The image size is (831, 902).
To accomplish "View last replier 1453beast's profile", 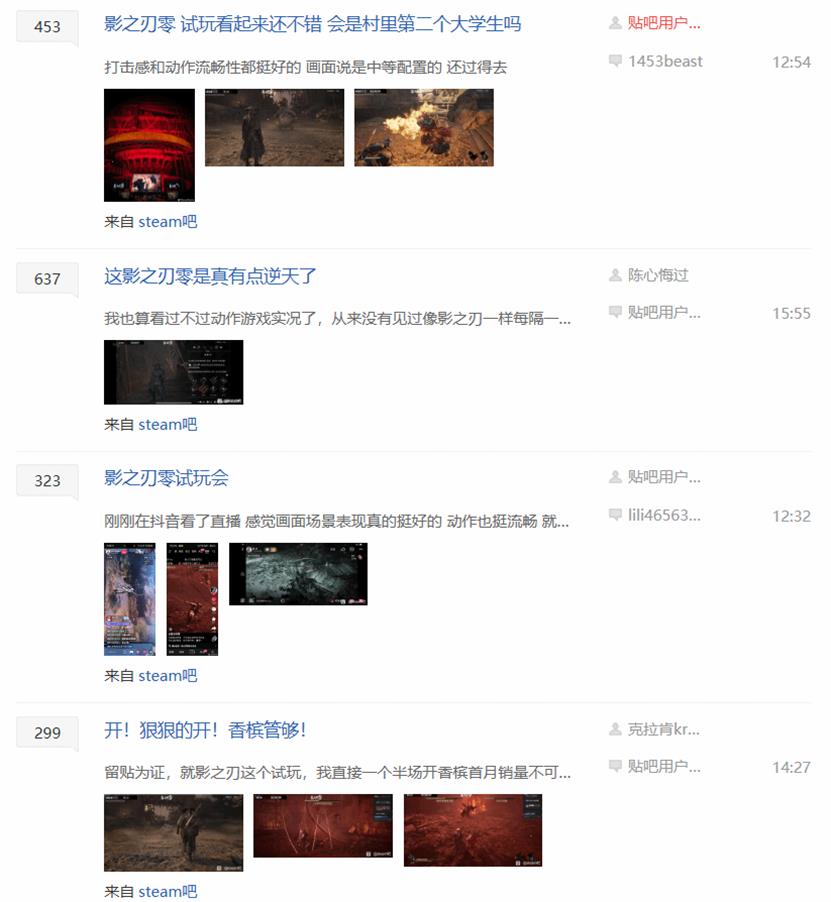I will [x=665, y=61].
